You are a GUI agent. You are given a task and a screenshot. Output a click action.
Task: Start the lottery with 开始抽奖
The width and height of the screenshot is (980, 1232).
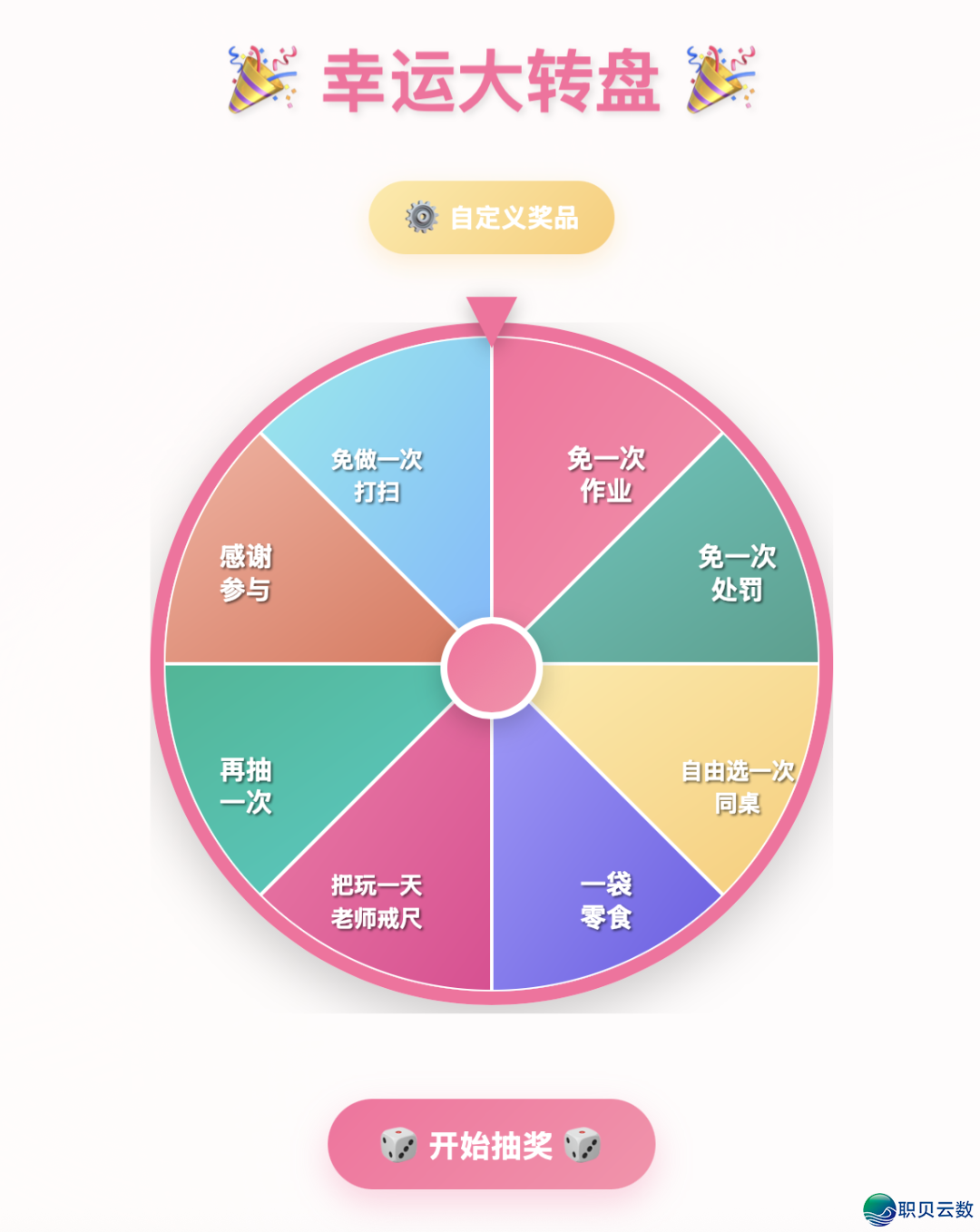coord(491,1145)
